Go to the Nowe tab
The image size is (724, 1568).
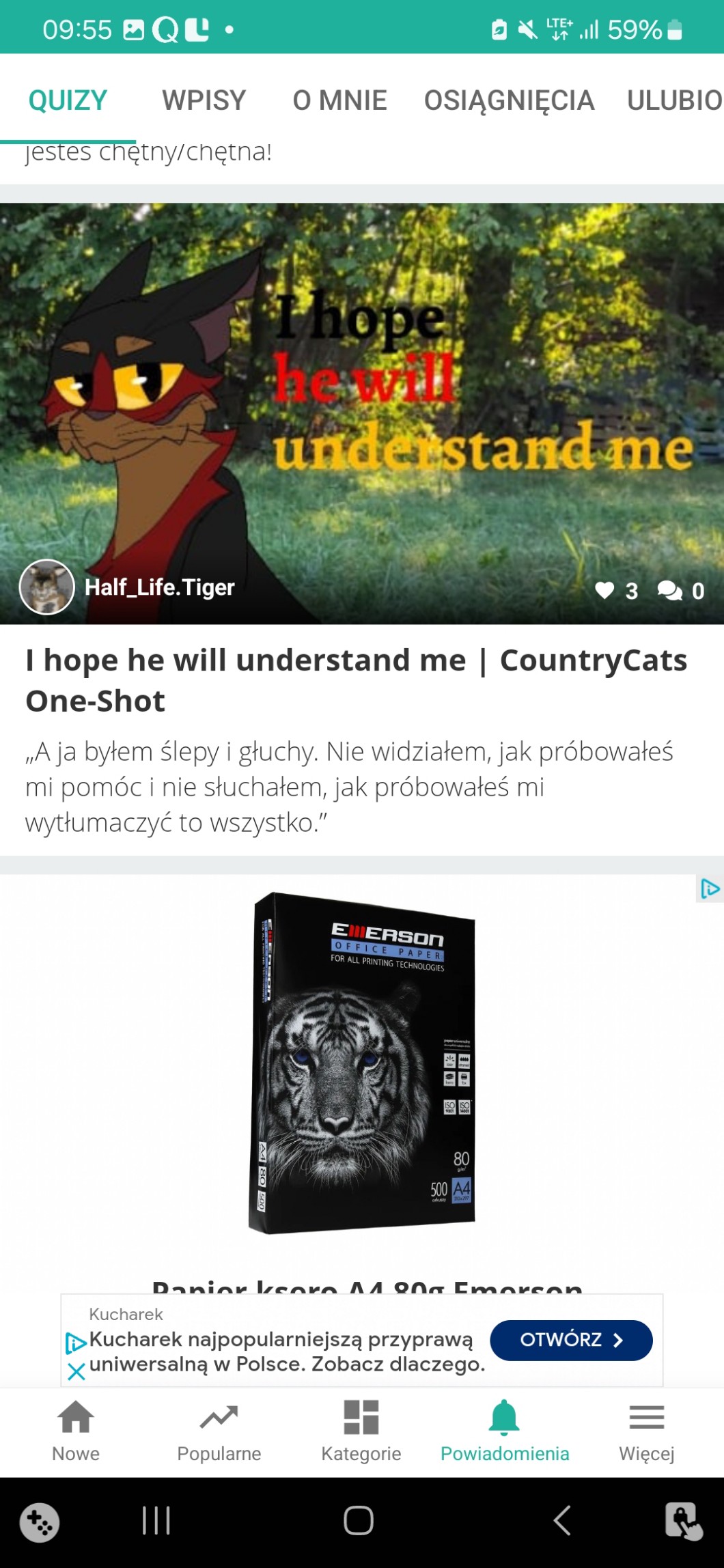pyautogui.click(x=76, y=1431)
